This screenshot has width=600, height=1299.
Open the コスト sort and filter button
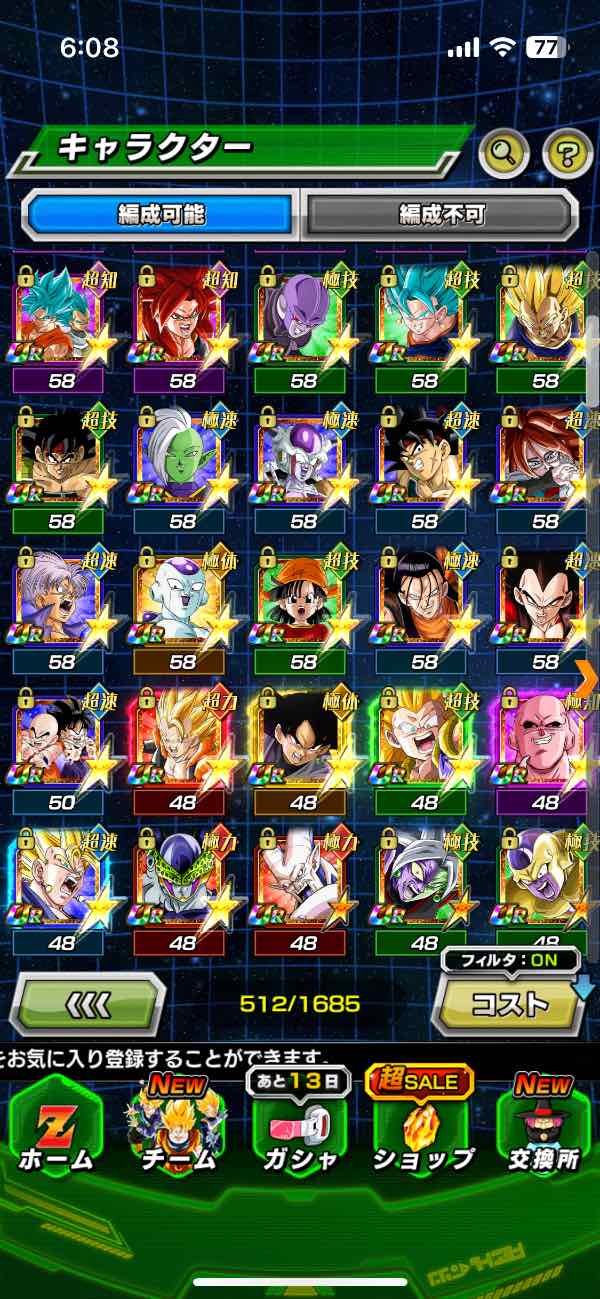(x=508, y=1003)
